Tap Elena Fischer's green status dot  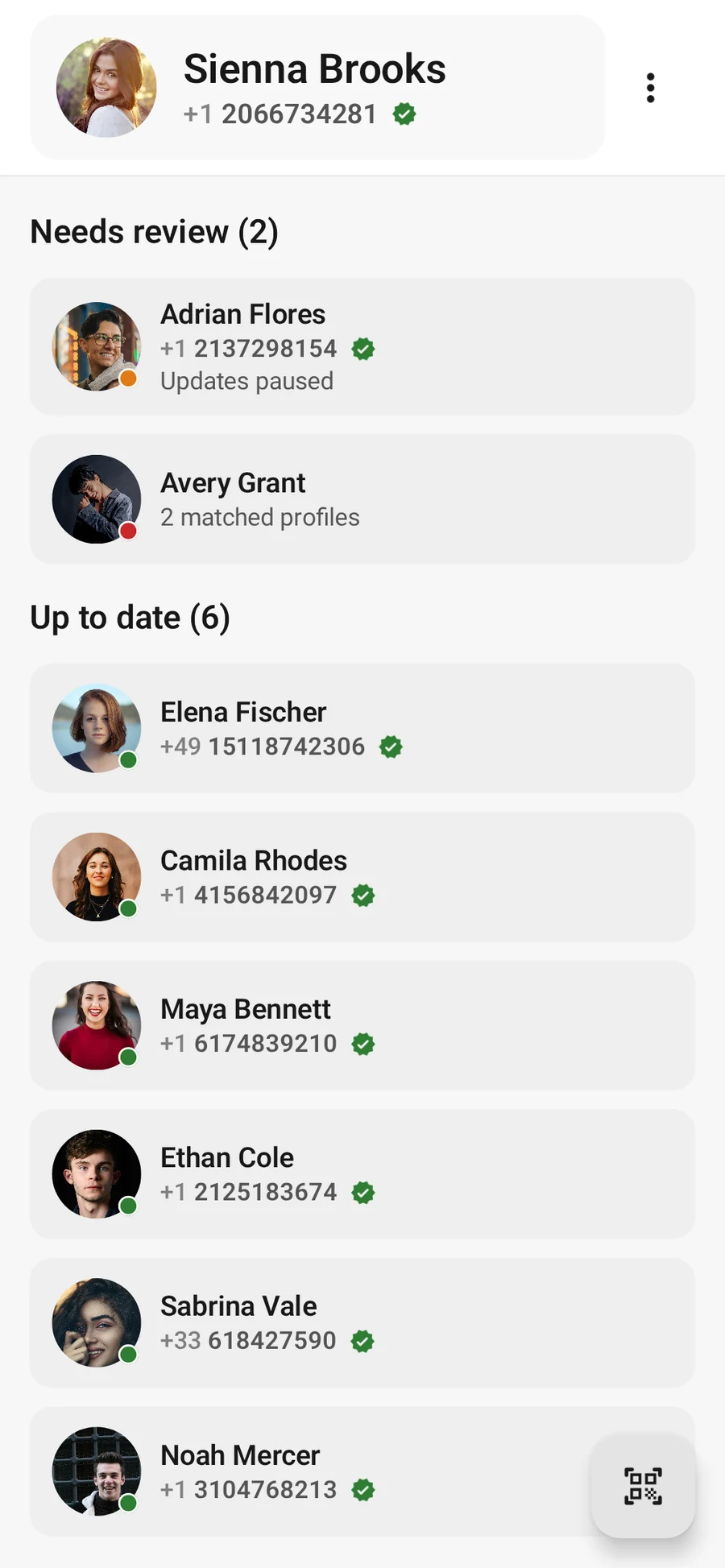coord(127,759)
